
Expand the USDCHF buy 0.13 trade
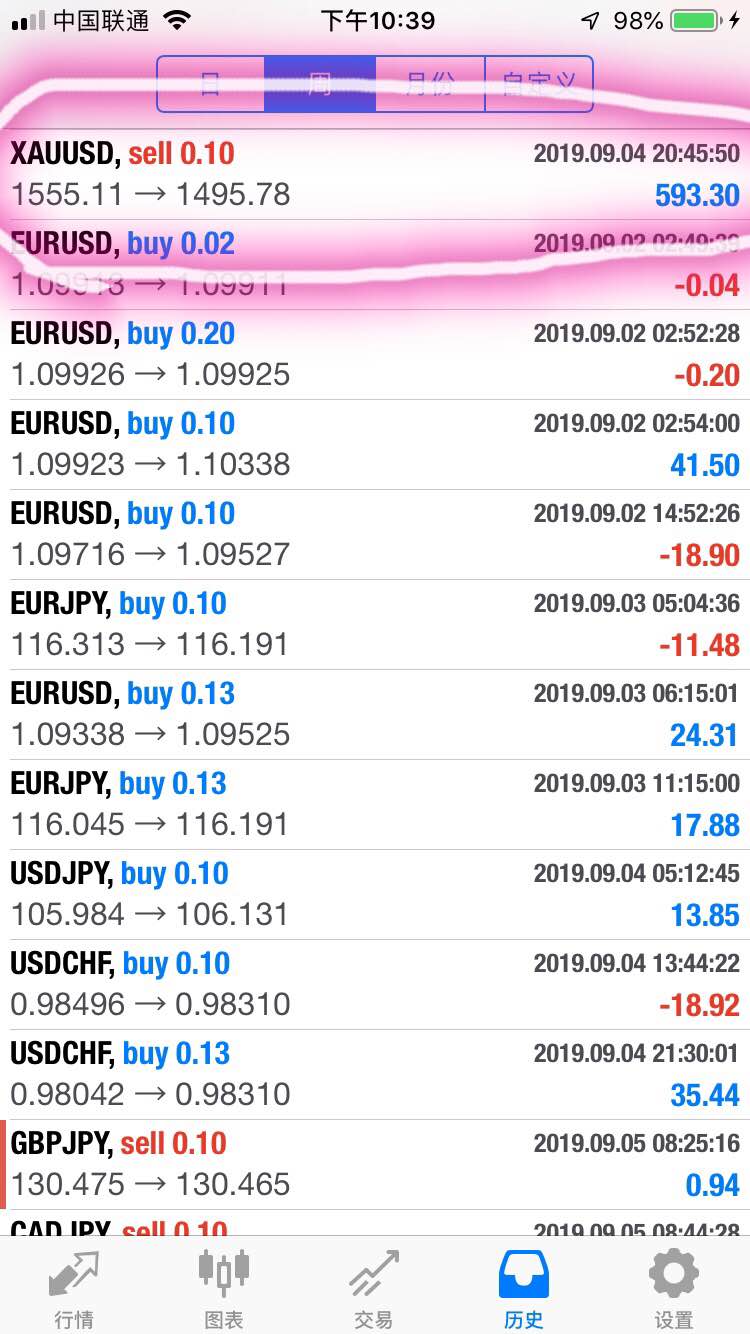coord(375,1074)
